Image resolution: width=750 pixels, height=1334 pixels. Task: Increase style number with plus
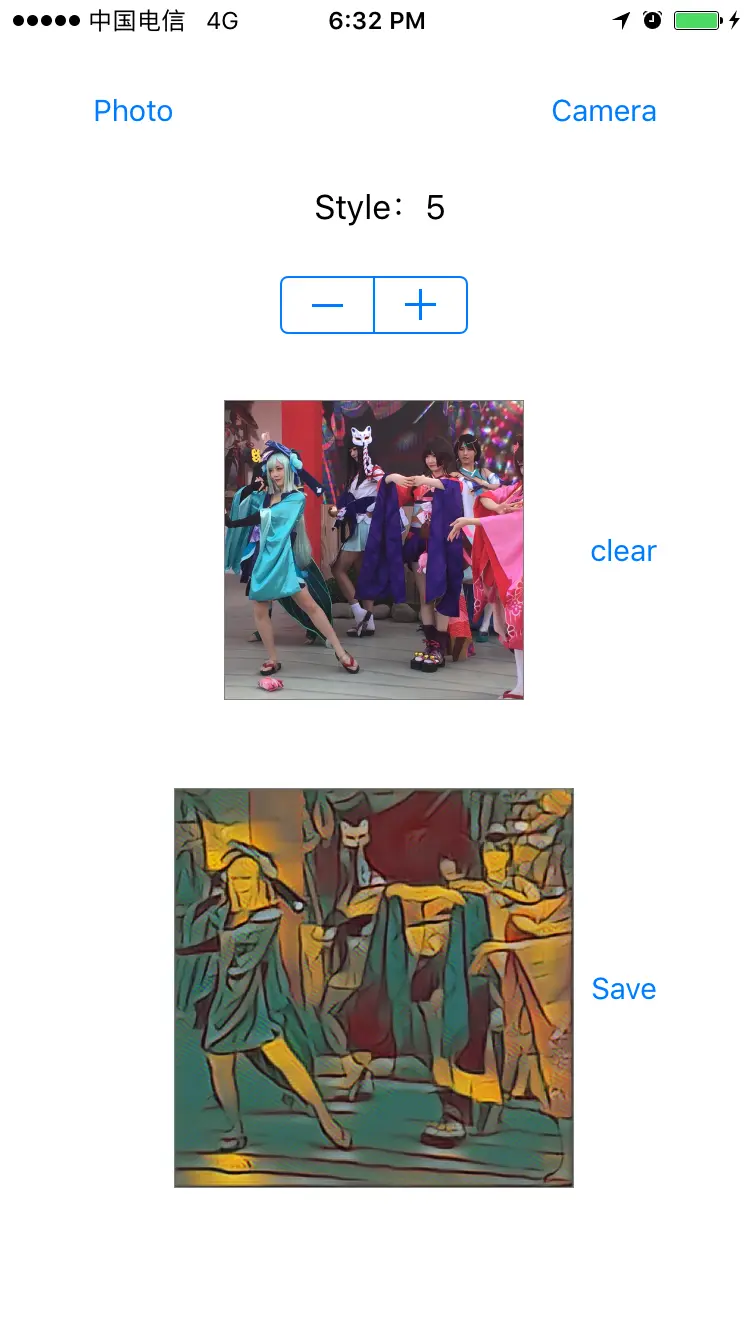click(420, 305)
